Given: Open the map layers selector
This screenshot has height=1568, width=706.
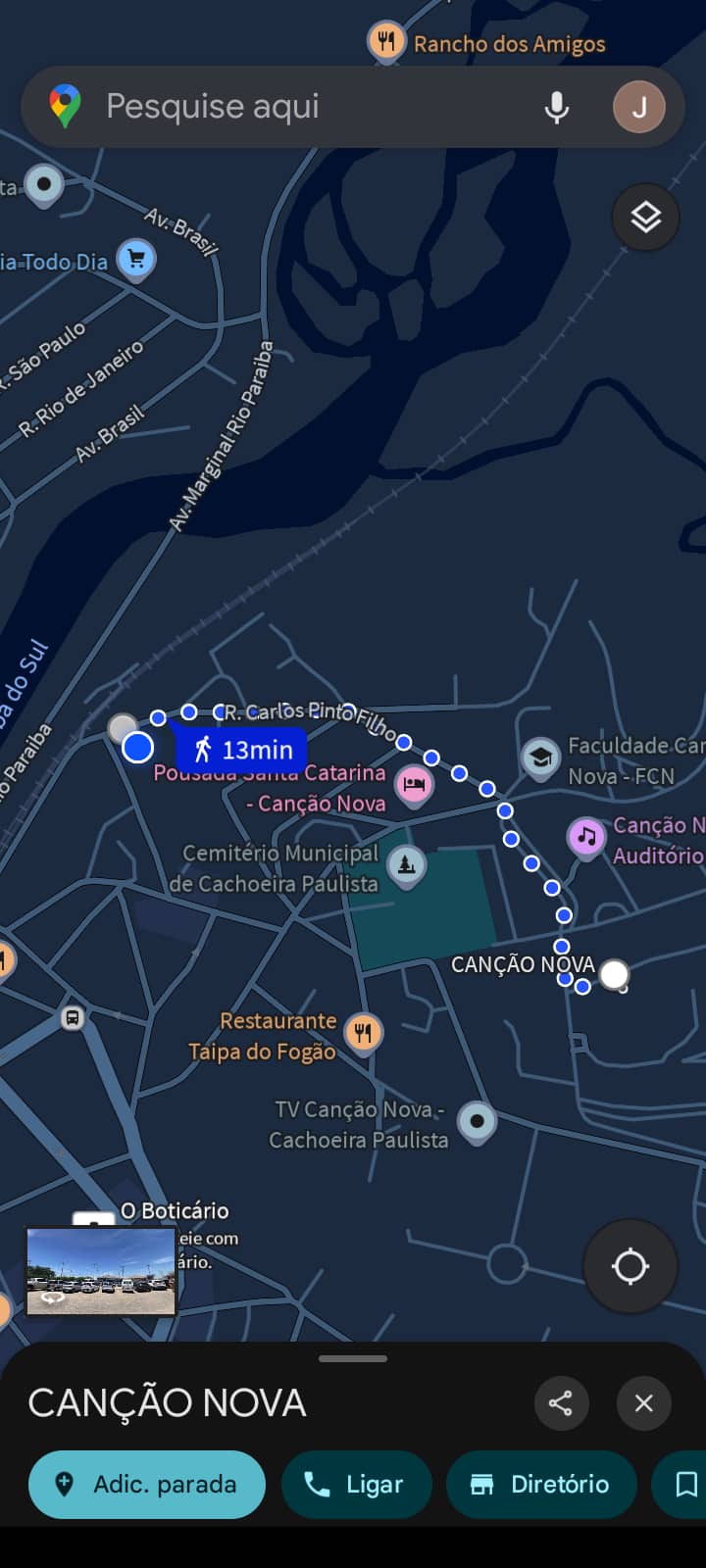Looking at the screenshot, I should 645,217.
